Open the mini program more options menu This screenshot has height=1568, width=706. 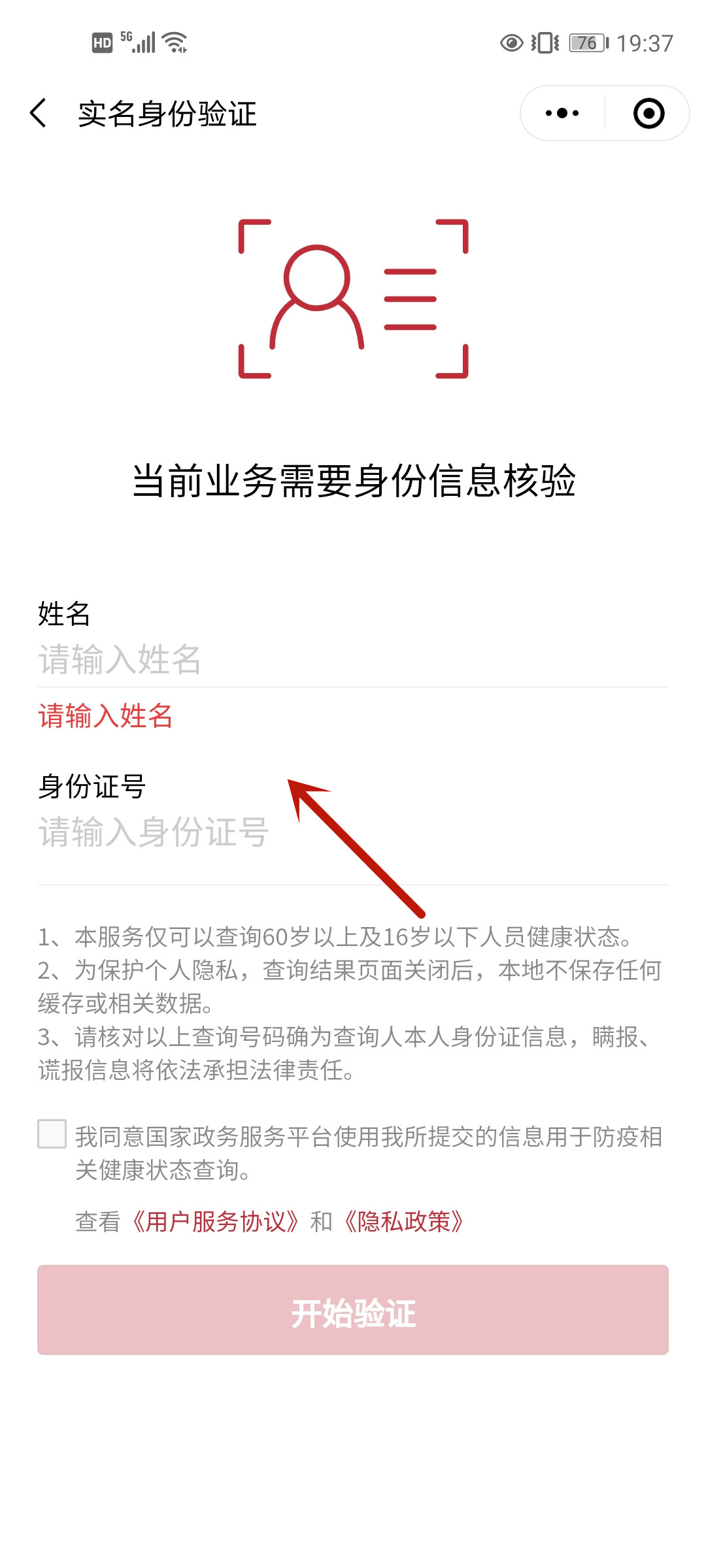tap(562, 114)
